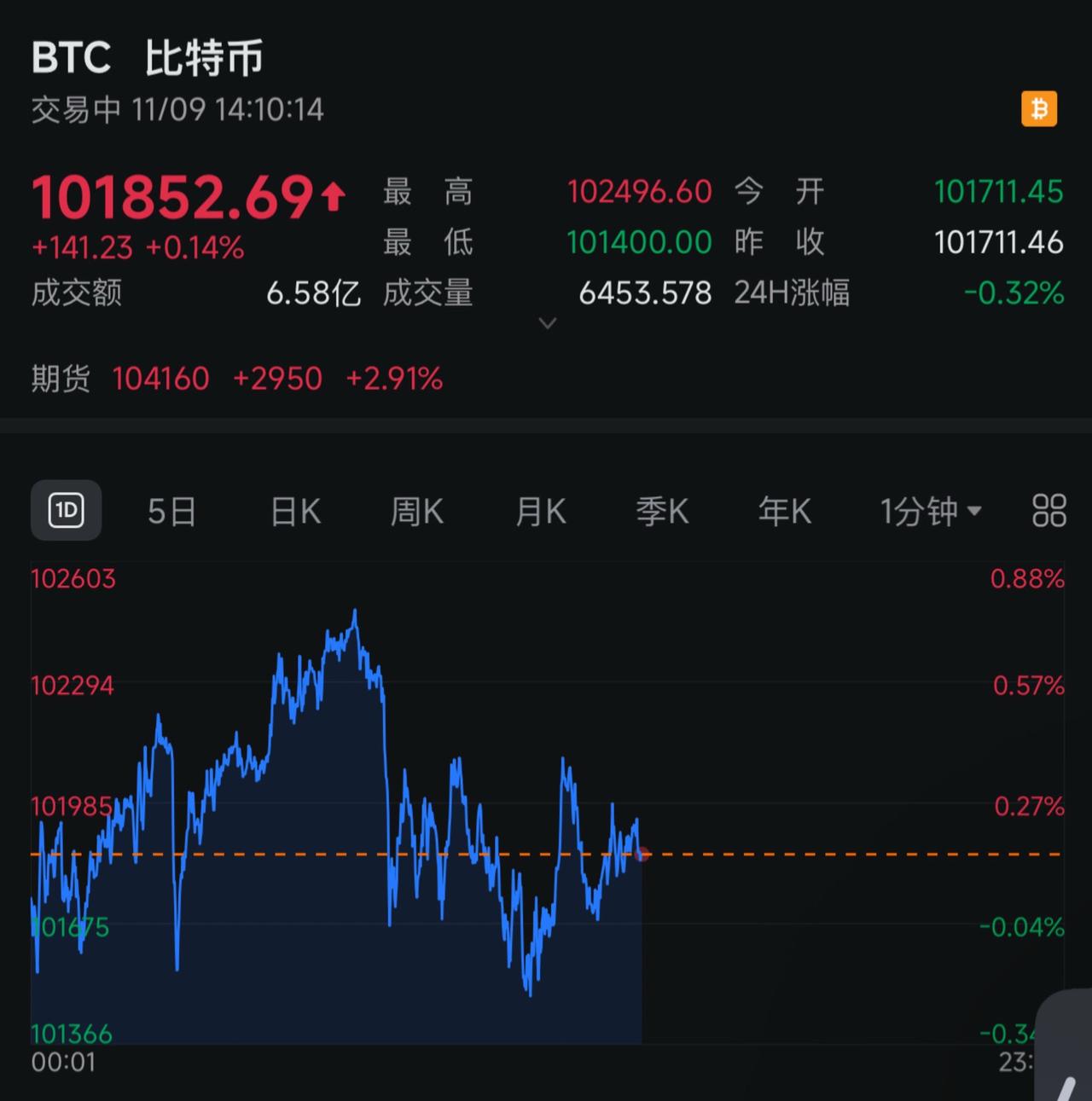Click the BTC 比特币 title
This screenshot has height=1101, width=1092.
coord(145,58)
